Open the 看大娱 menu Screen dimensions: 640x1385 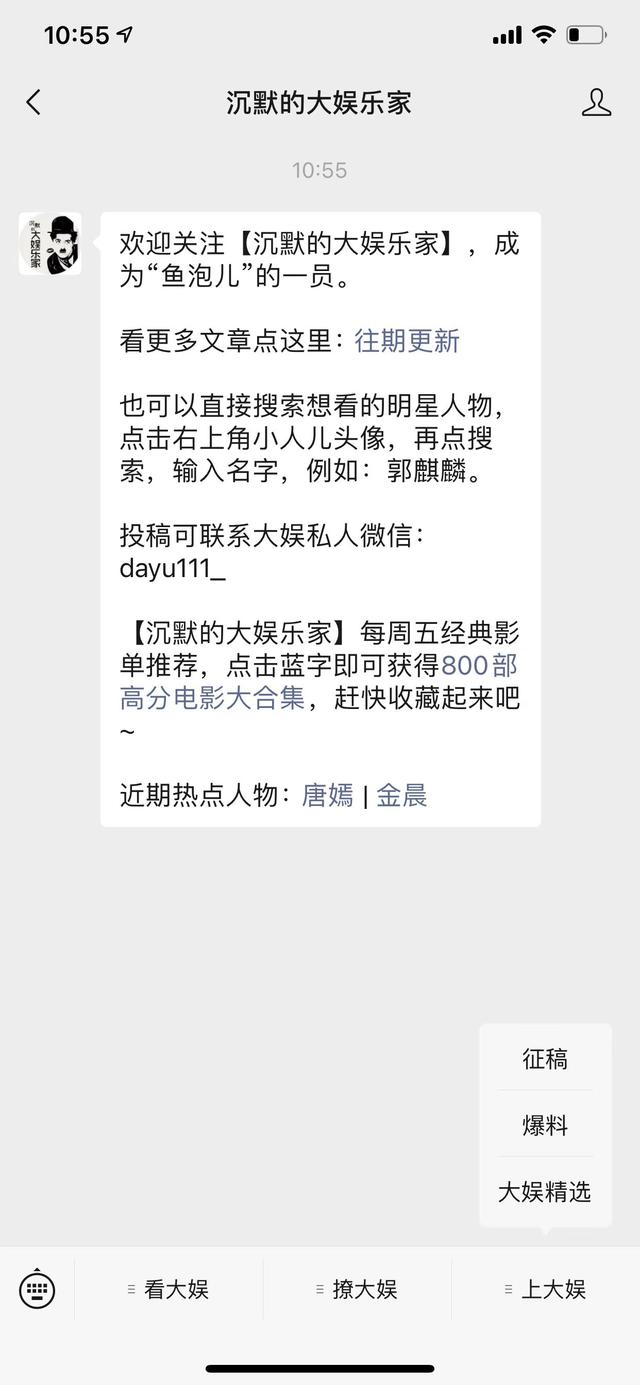click(x=168, y=1289)
